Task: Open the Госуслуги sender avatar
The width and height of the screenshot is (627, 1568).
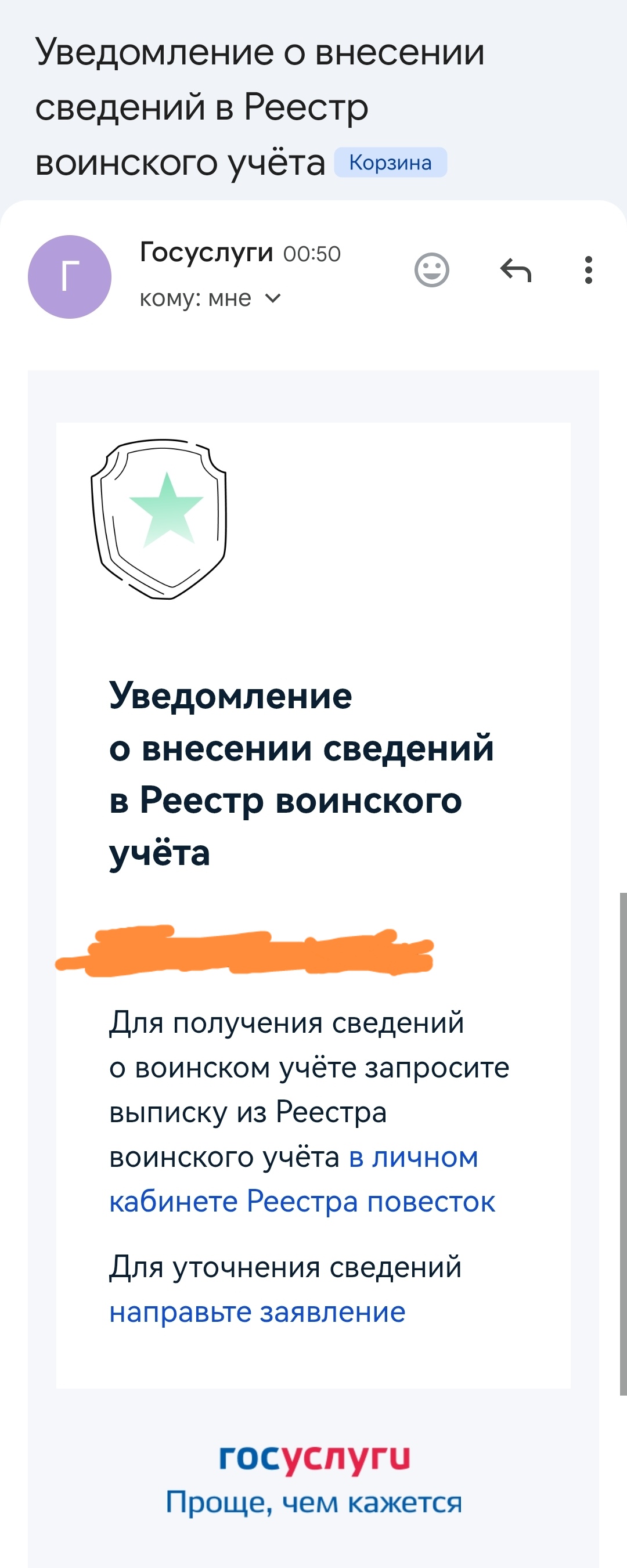Action: [70, 277]
